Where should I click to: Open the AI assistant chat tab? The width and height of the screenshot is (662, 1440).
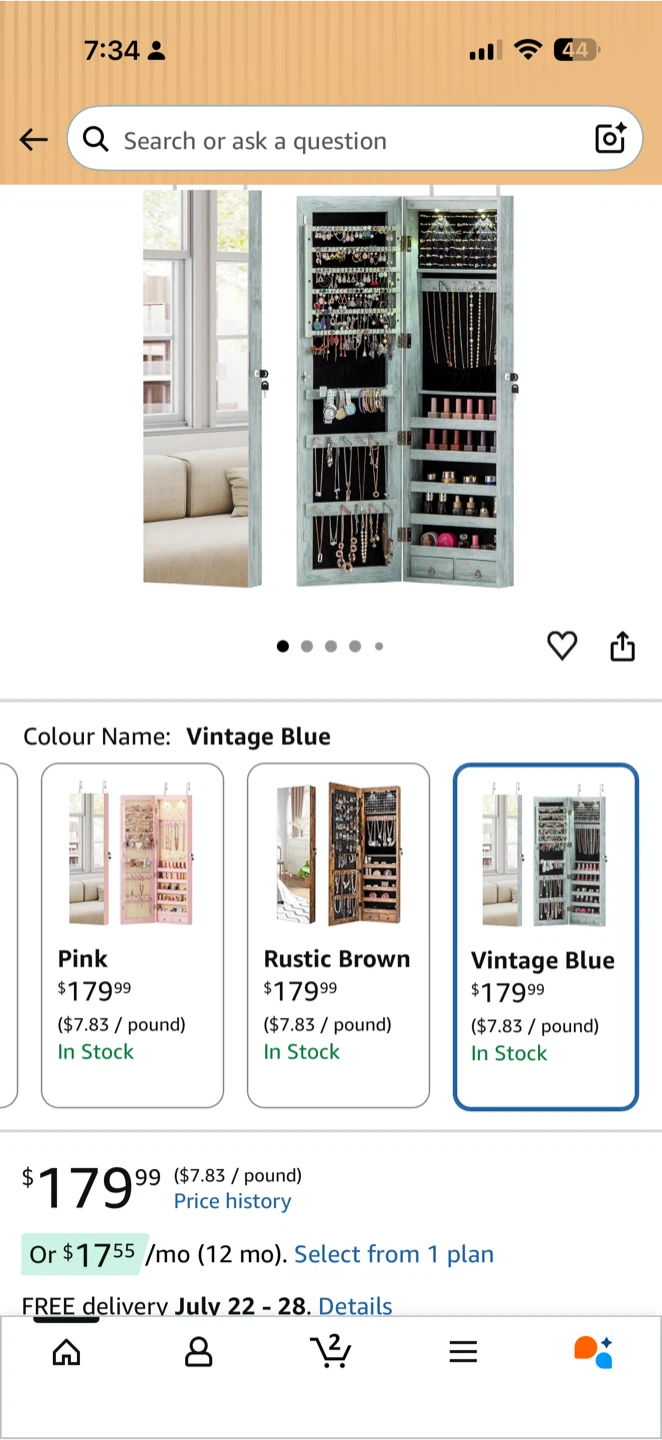[x=593, y=1352]
